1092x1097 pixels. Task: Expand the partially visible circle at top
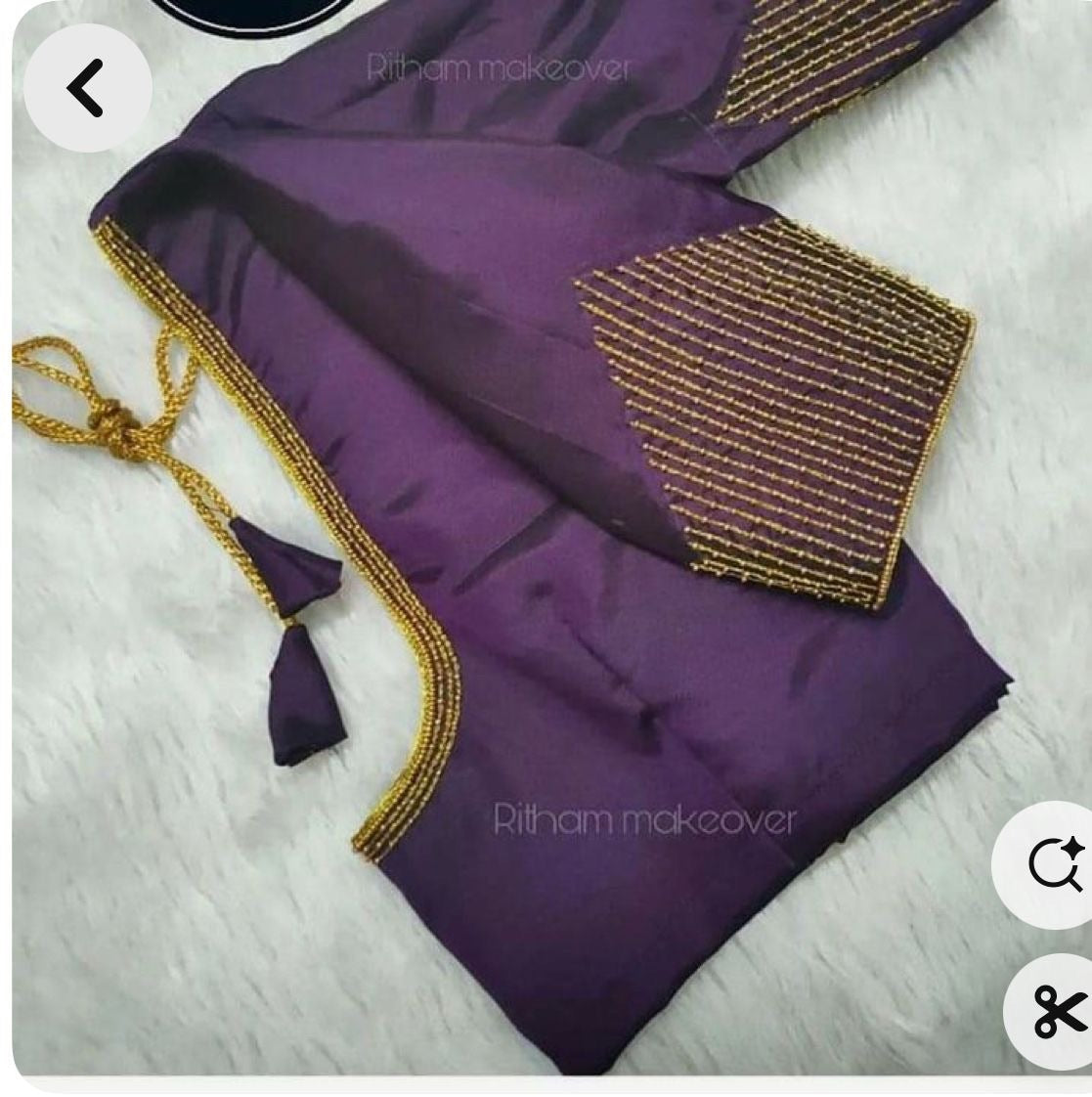pos(241,12)
